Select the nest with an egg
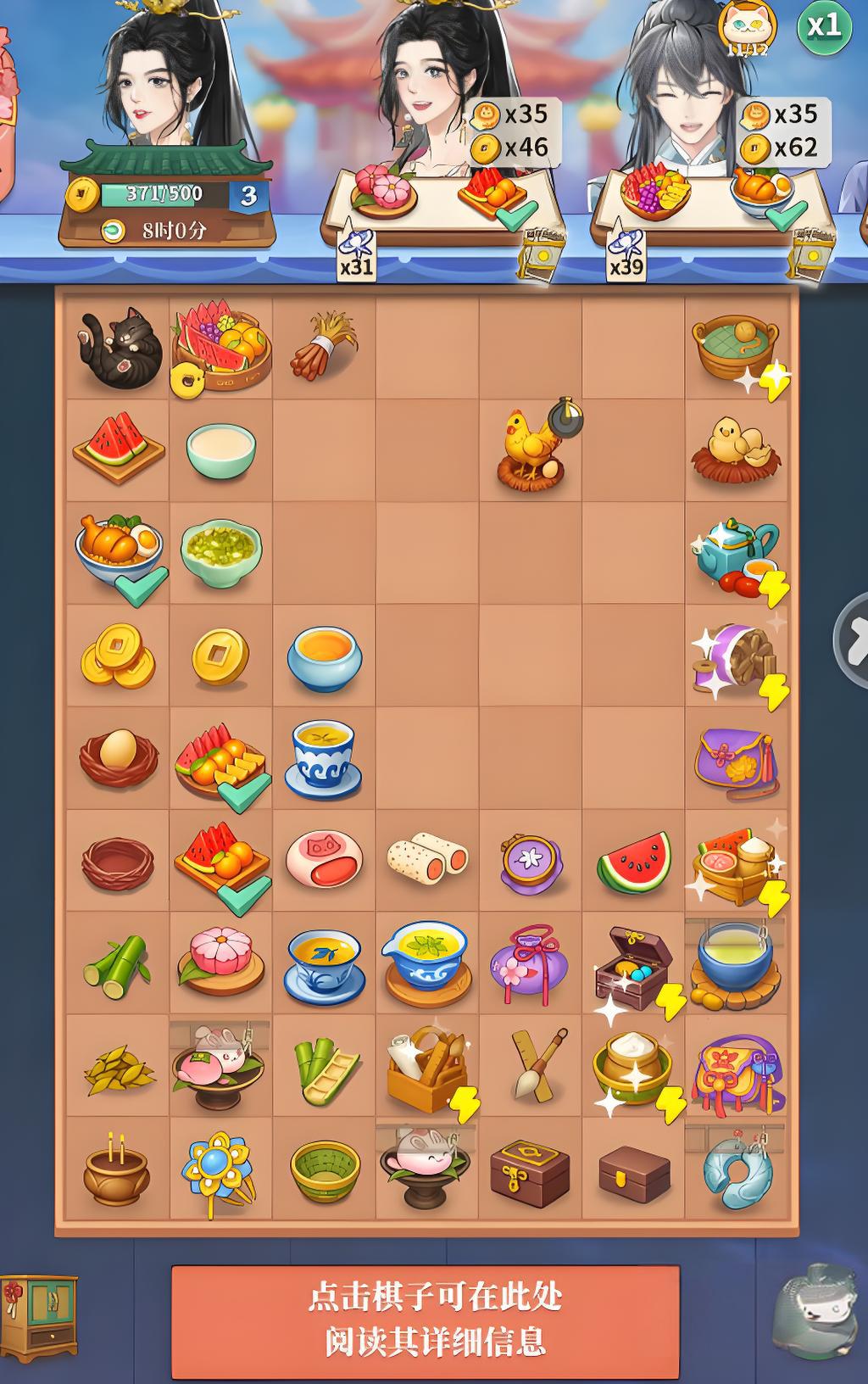Viewport: 868px width, 1384px height. coord(118,757)
